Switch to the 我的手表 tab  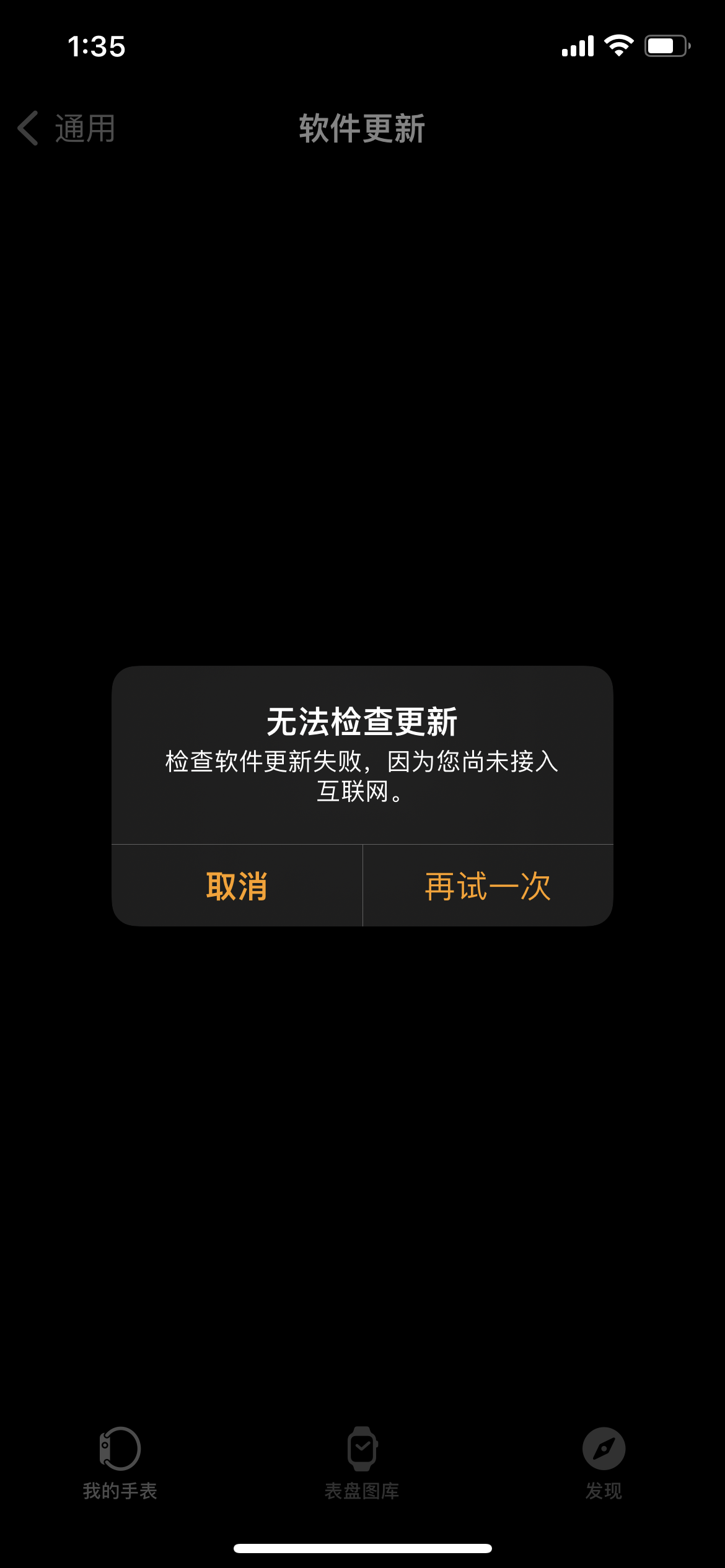click(120, 1463)
